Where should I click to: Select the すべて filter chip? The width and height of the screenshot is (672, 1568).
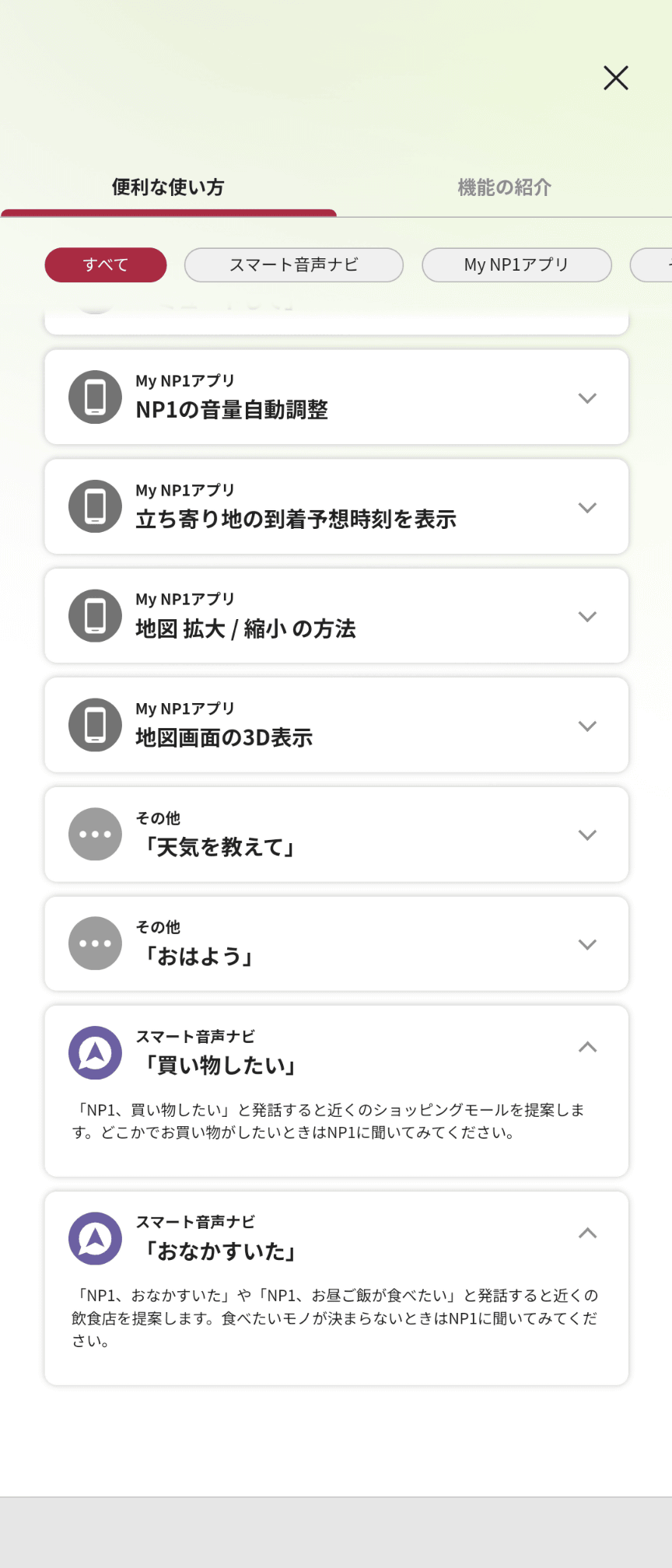coord(105,264)
